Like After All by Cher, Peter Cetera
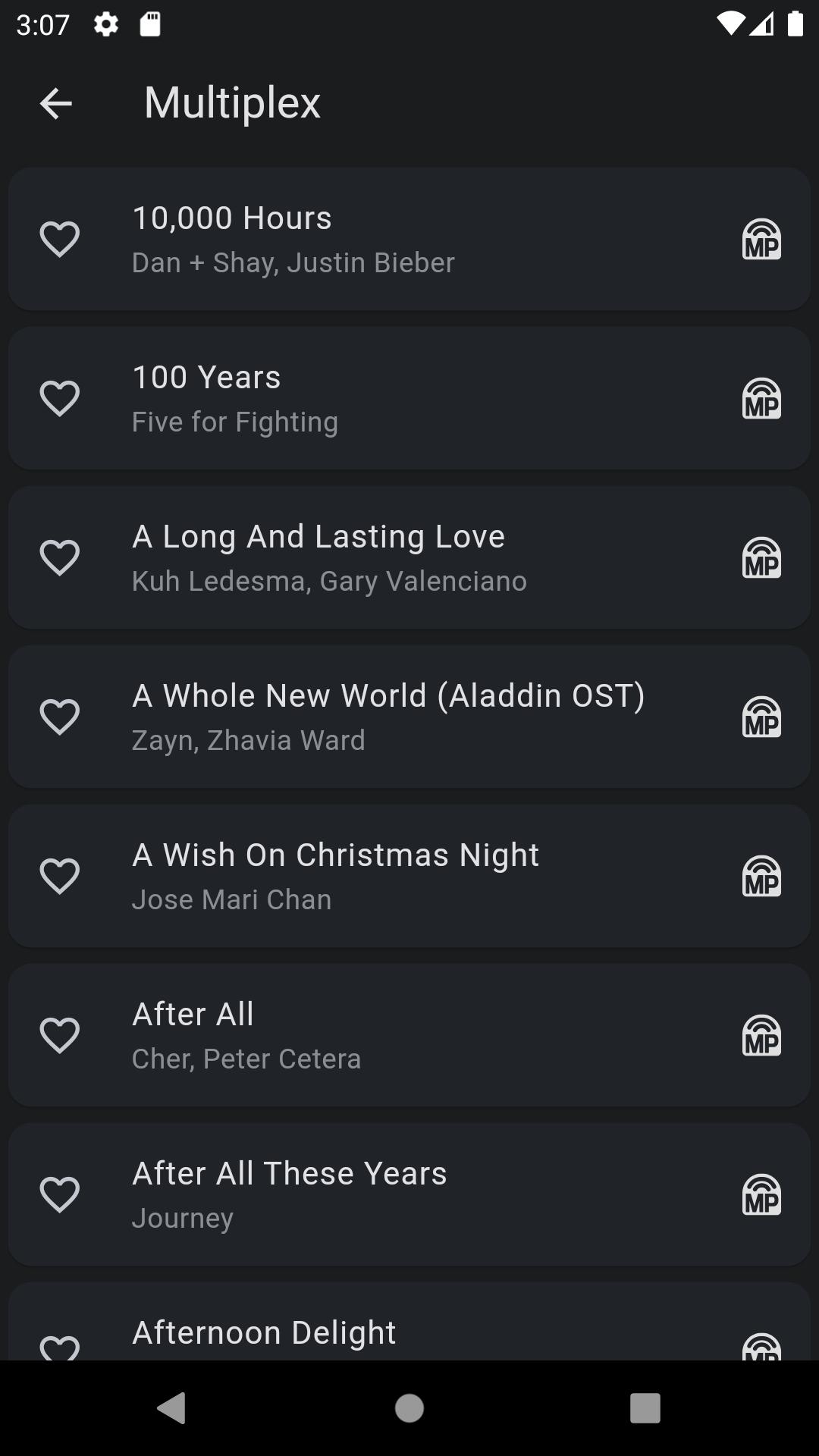 pos(59,1036)
